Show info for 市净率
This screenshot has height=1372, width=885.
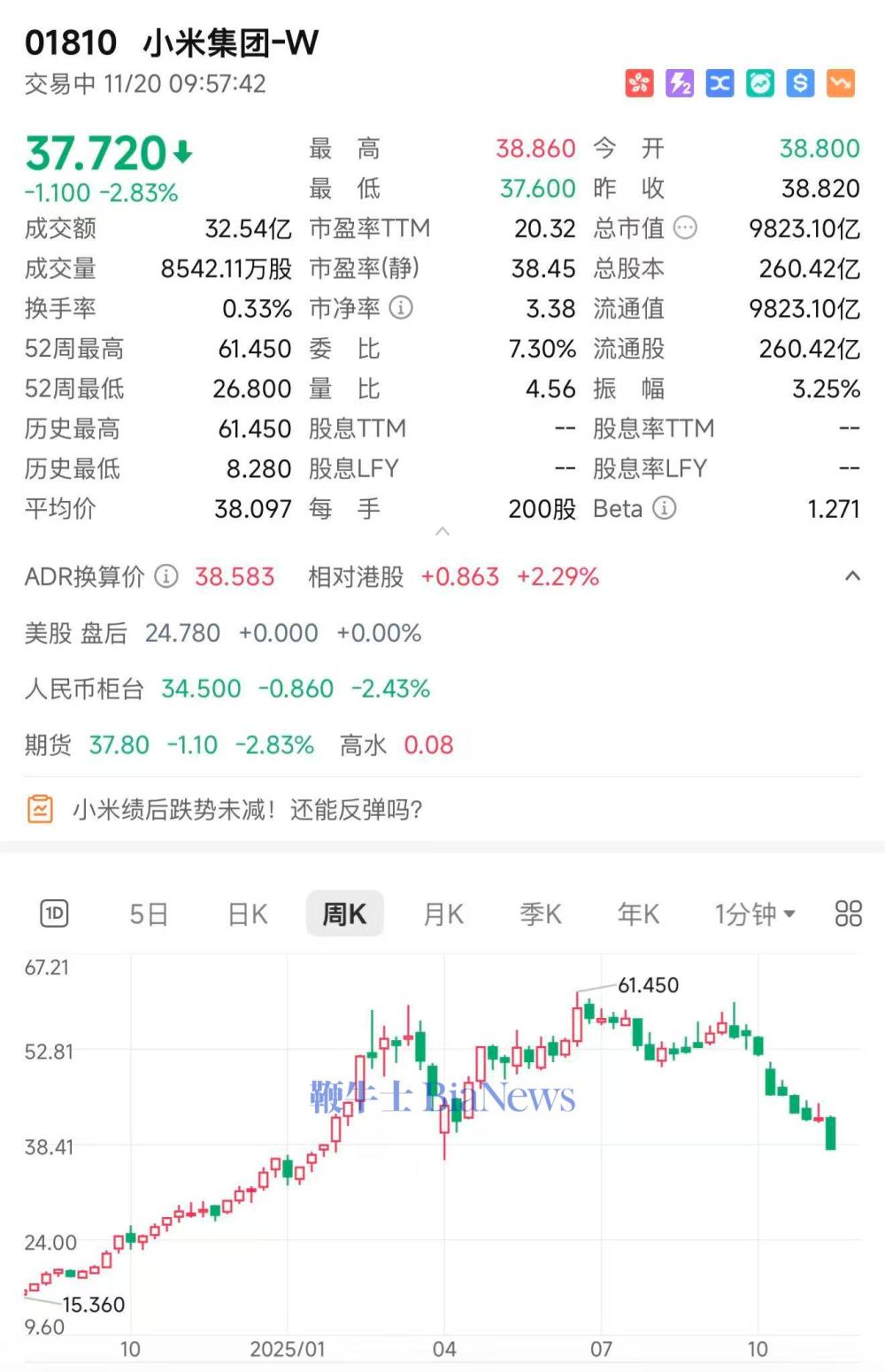click(401, 308)
